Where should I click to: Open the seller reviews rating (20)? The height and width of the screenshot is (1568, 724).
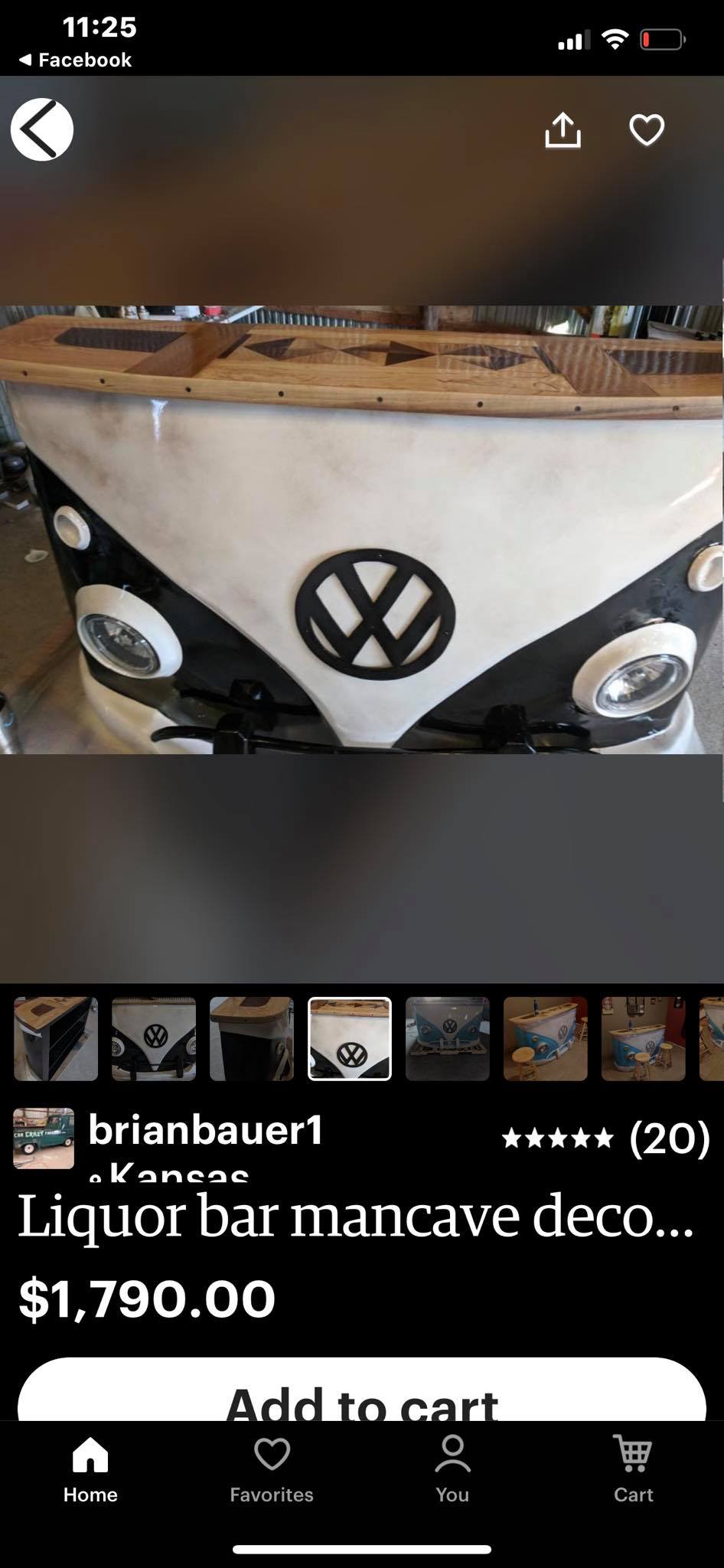606,1138
